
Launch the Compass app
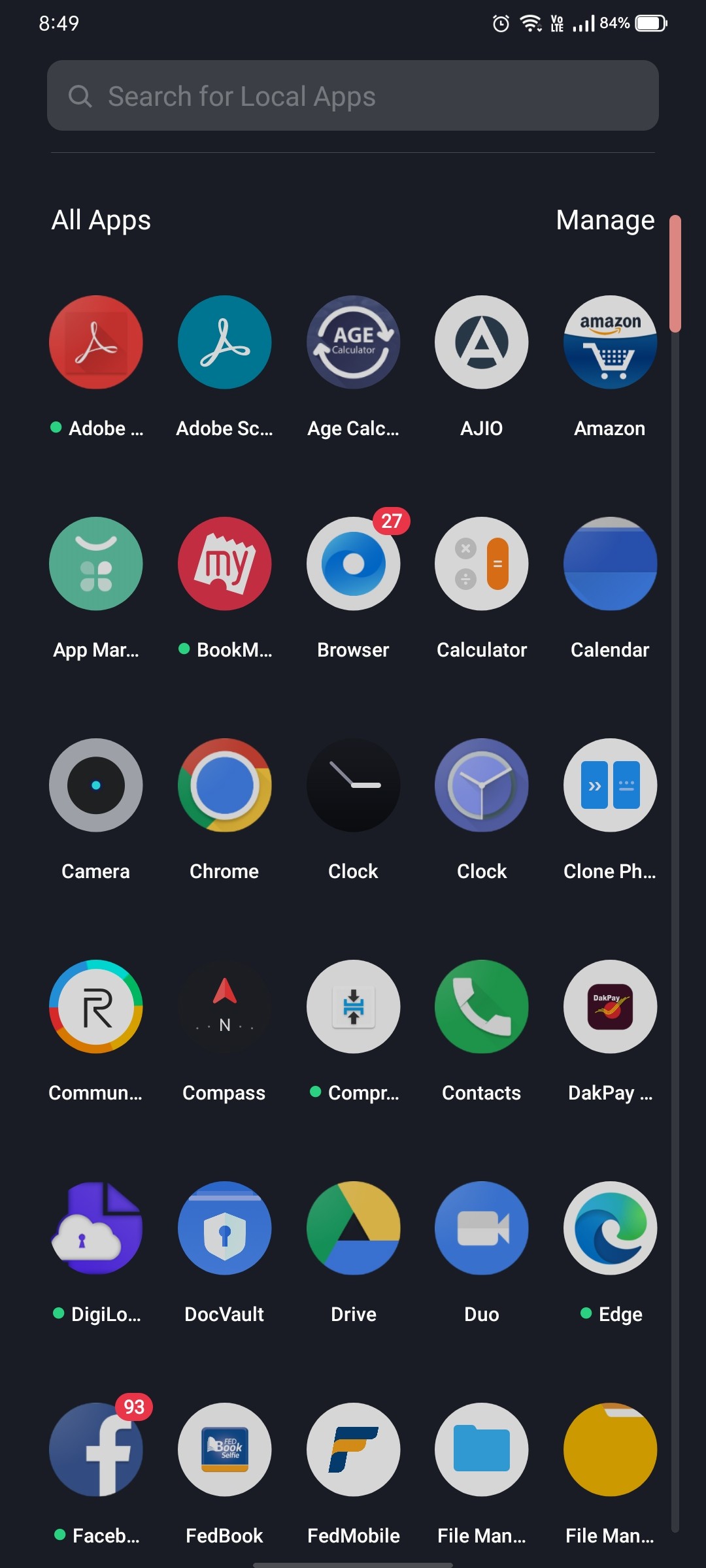coord(224,1007)
